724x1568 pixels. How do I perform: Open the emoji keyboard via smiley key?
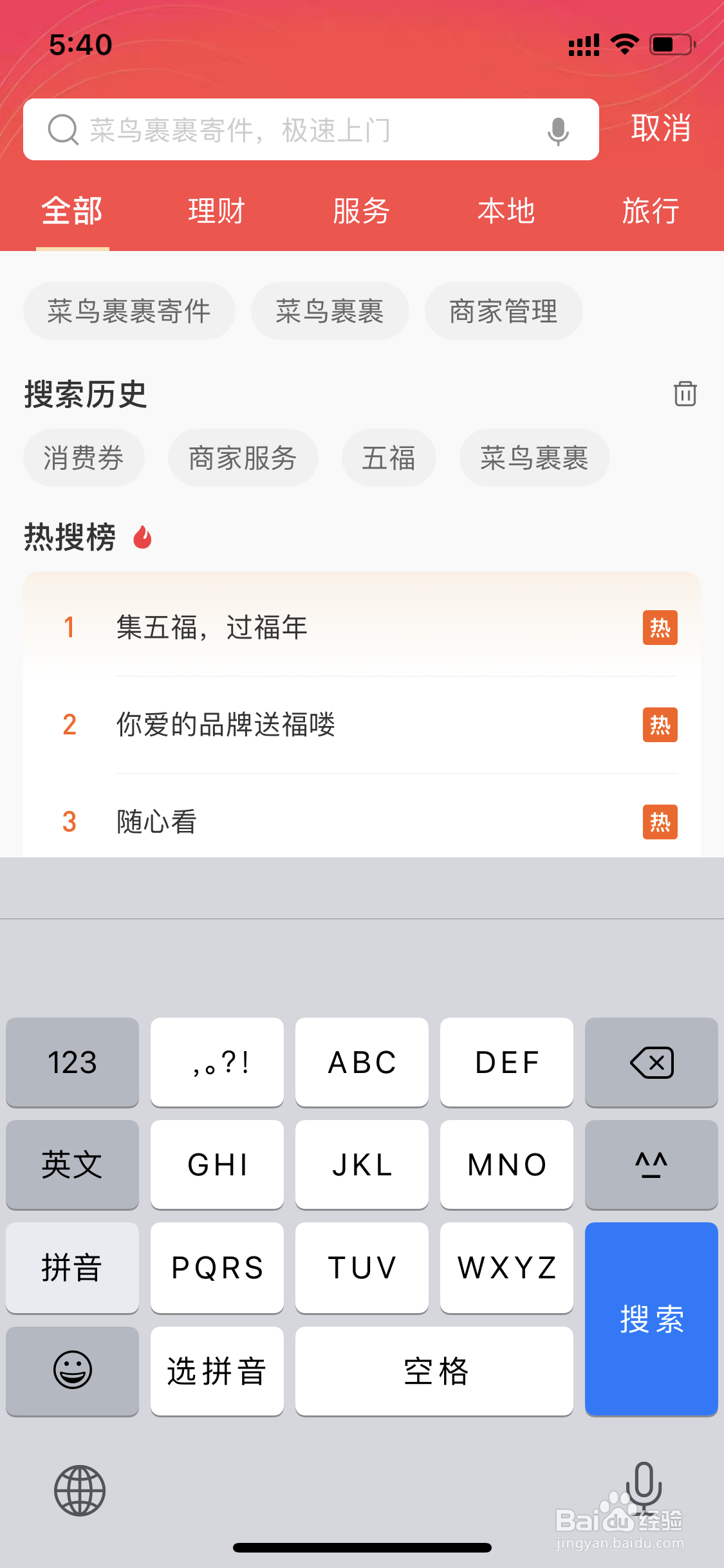click(71, 1371)
